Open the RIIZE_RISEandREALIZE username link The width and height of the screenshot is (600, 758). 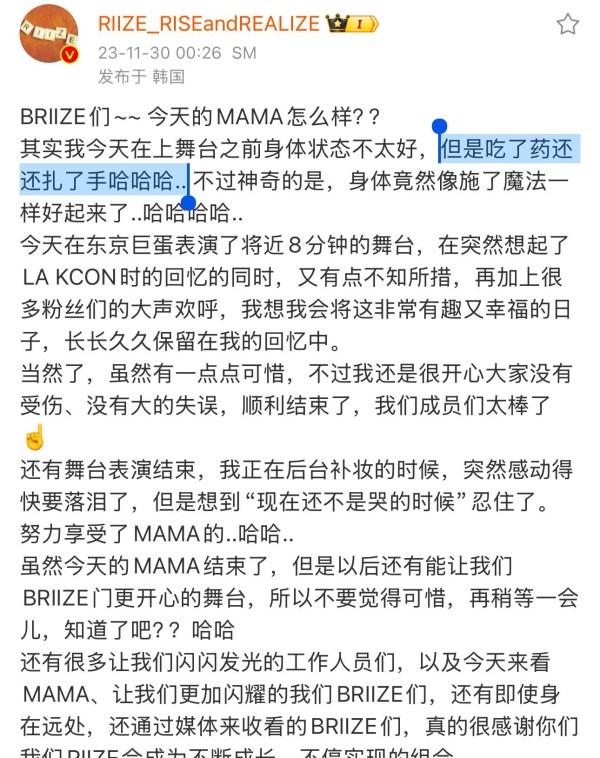click(208, 22)
